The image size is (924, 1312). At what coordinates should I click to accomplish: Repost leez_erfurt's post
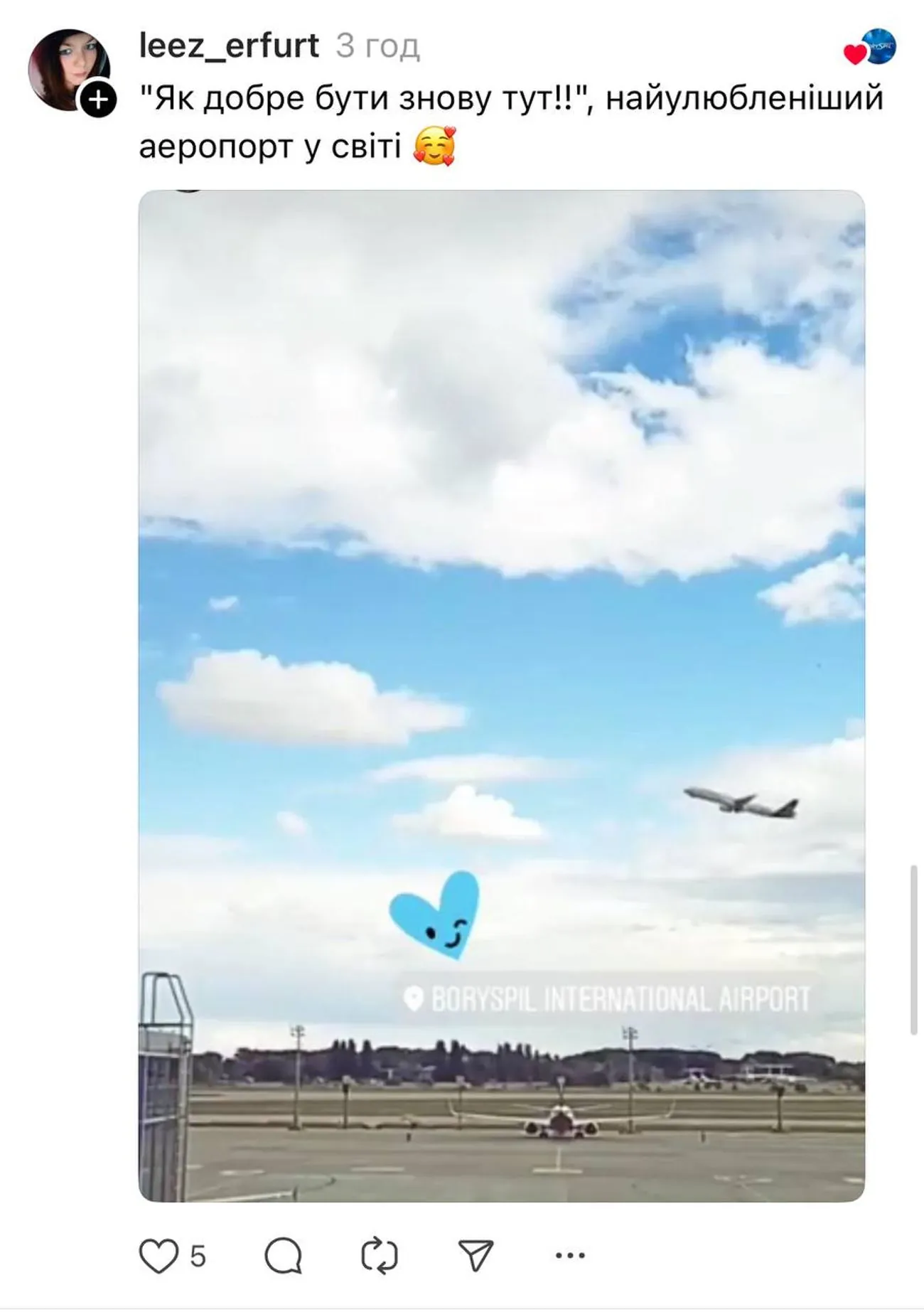pos(380,1256)
